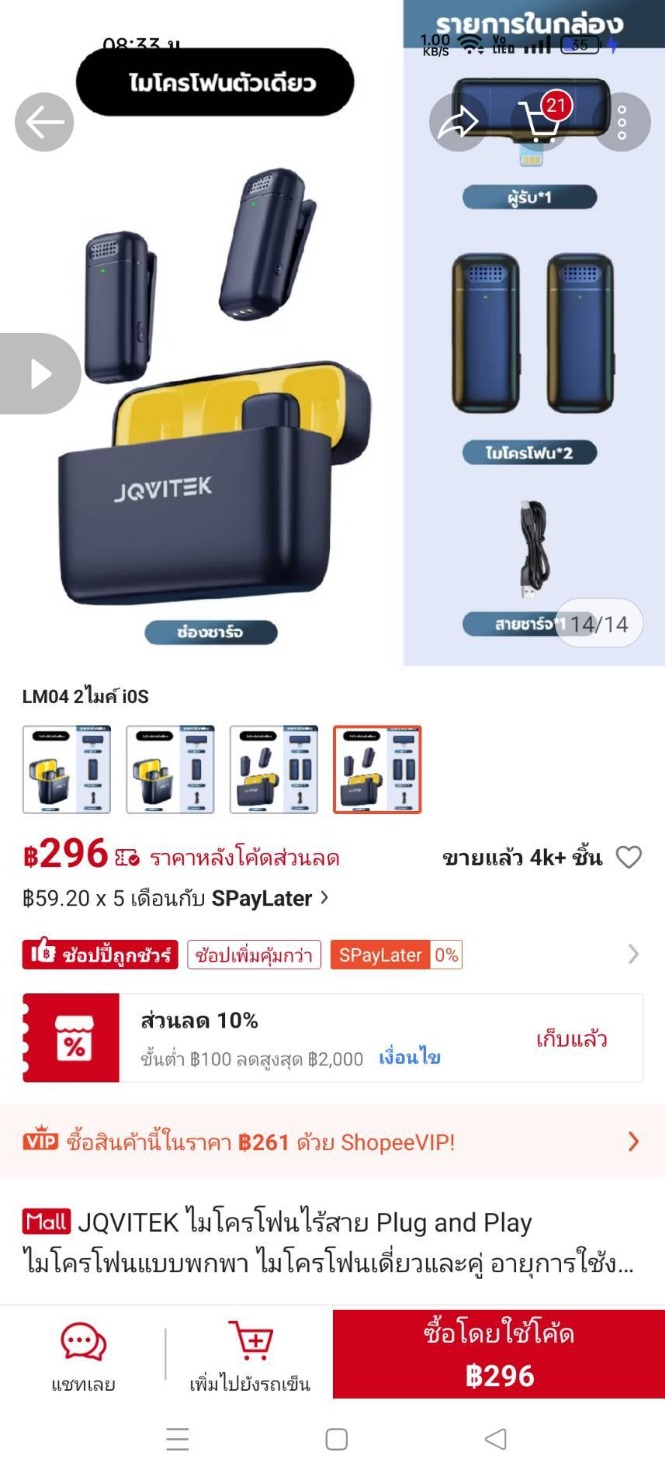Open the เงื่อนไข conditions link on the 10% voucher

tap(409, 1057)
